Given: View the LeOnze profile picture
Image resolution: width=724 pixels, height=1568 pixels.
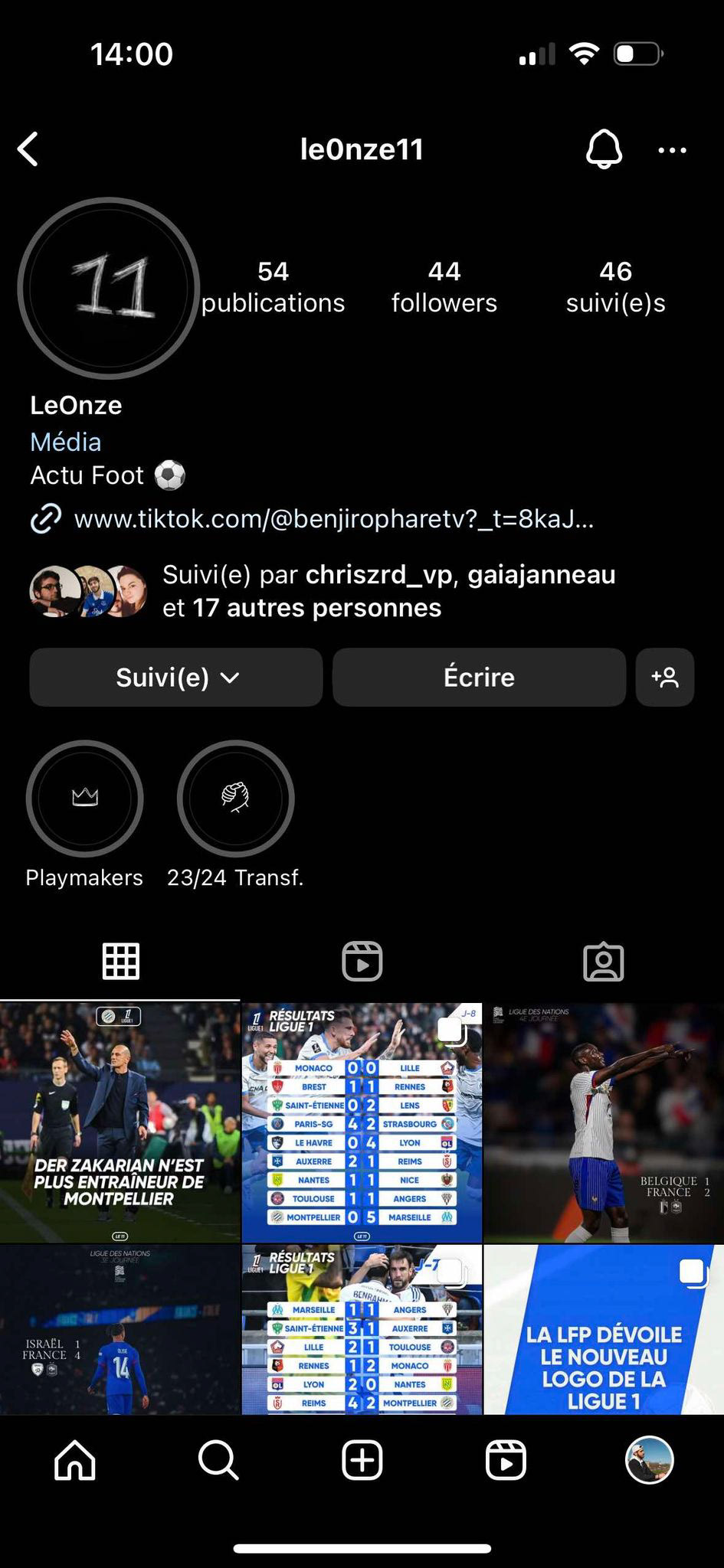Looking at the screenshot, I should click(108, 288).
